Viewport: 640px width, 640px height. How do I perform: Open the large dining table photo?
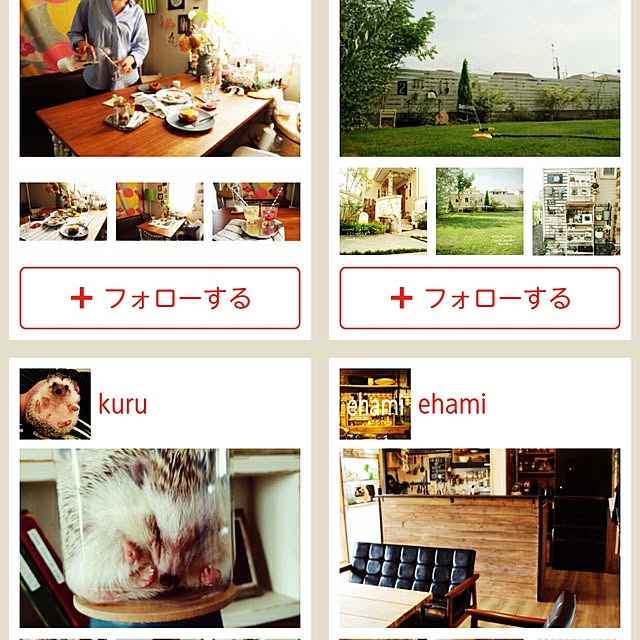160,80
